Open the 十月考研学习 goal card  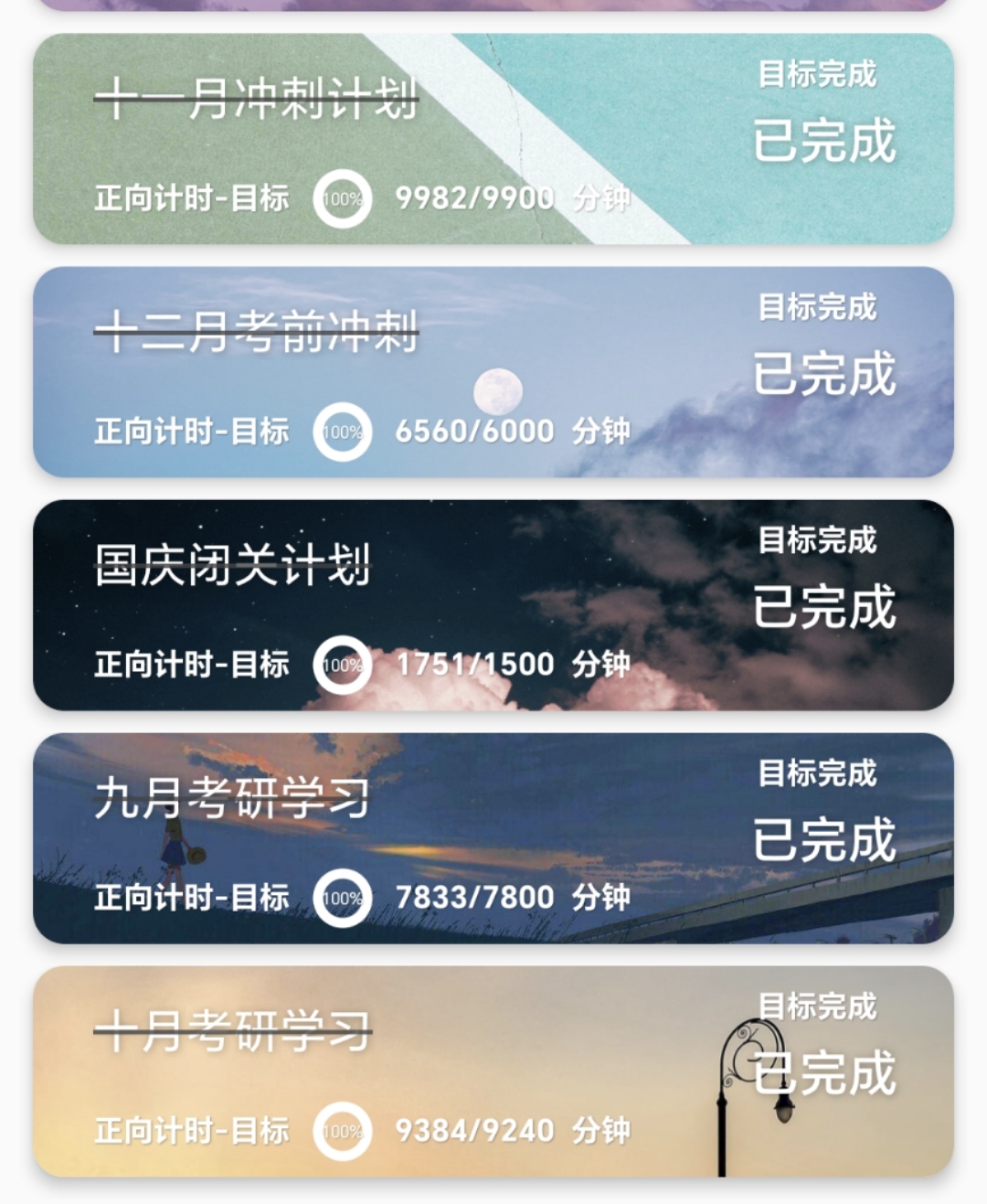(x=493, y=1071)
